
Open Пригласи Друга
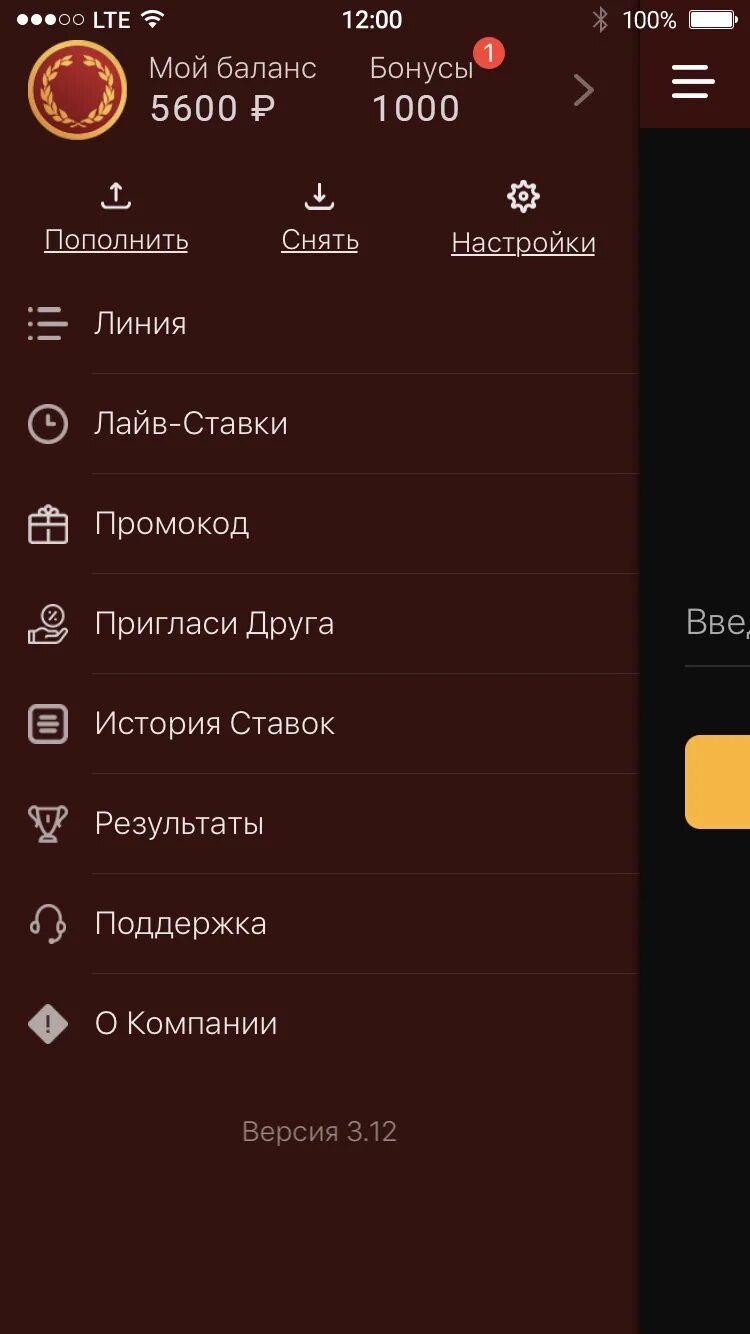pyautogui.click(x=319, y=624)
